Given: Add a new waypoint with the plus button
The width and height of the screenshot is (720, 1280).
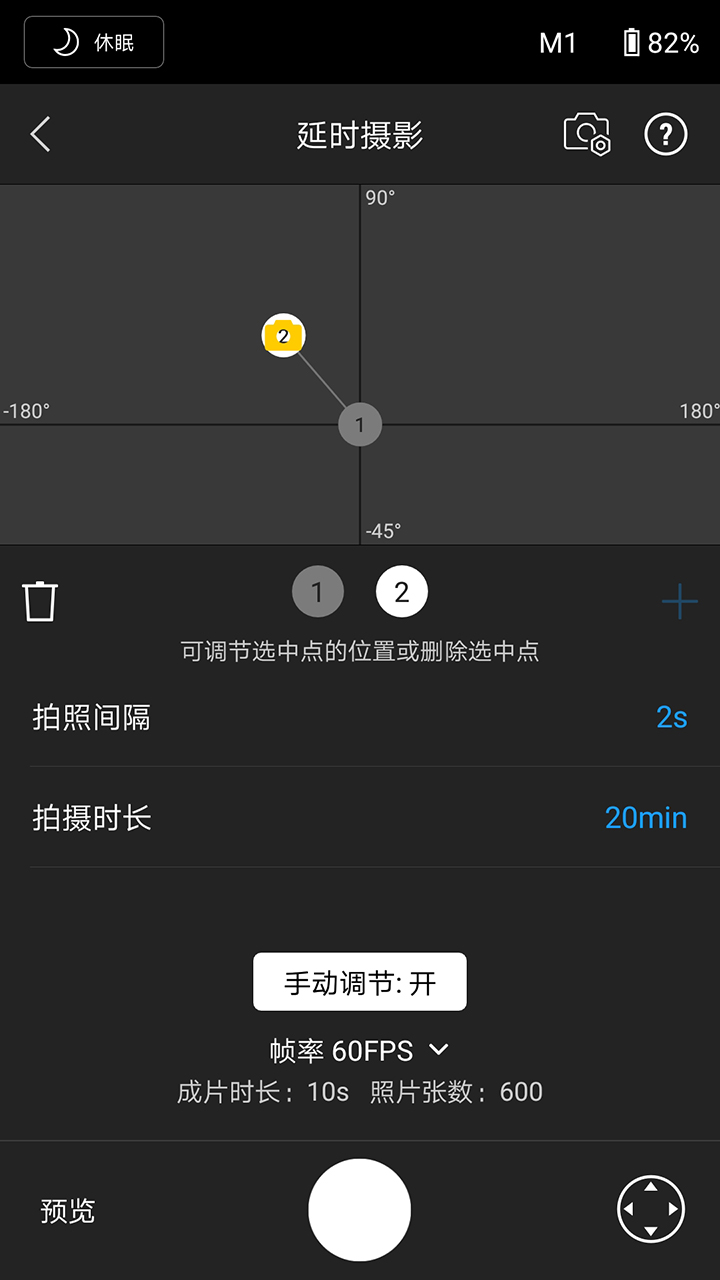Looking at the screenshot, I should (679, 599).
